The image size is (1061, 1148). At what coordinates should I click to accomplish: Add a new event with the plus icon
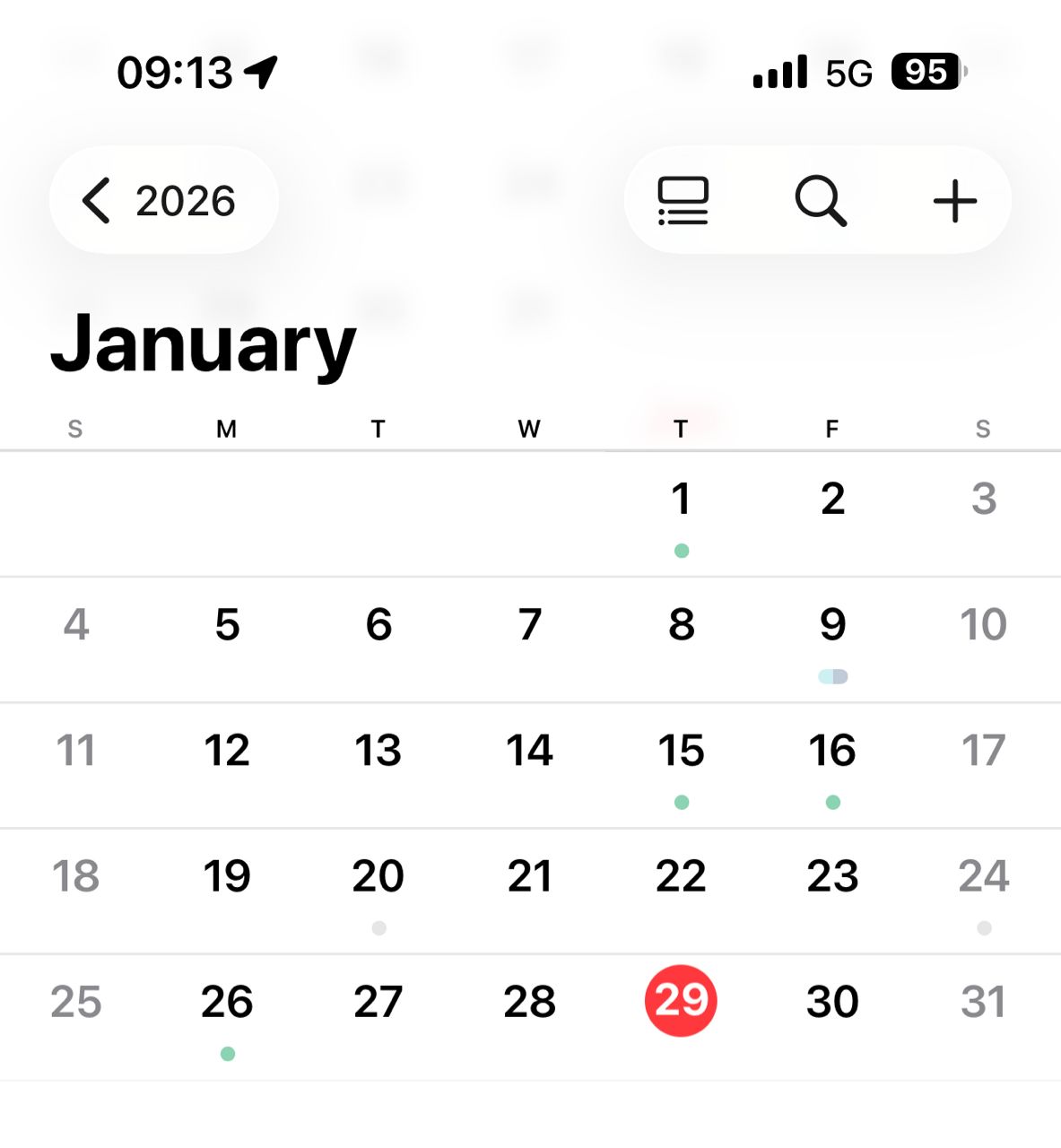pos(955,200)
